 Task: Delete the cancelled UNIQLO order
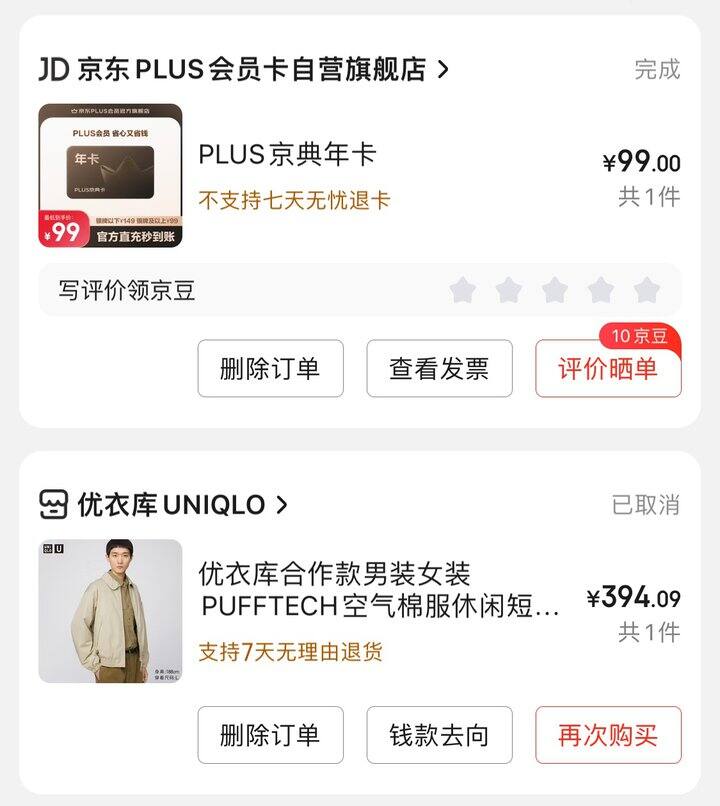[270, 735]
